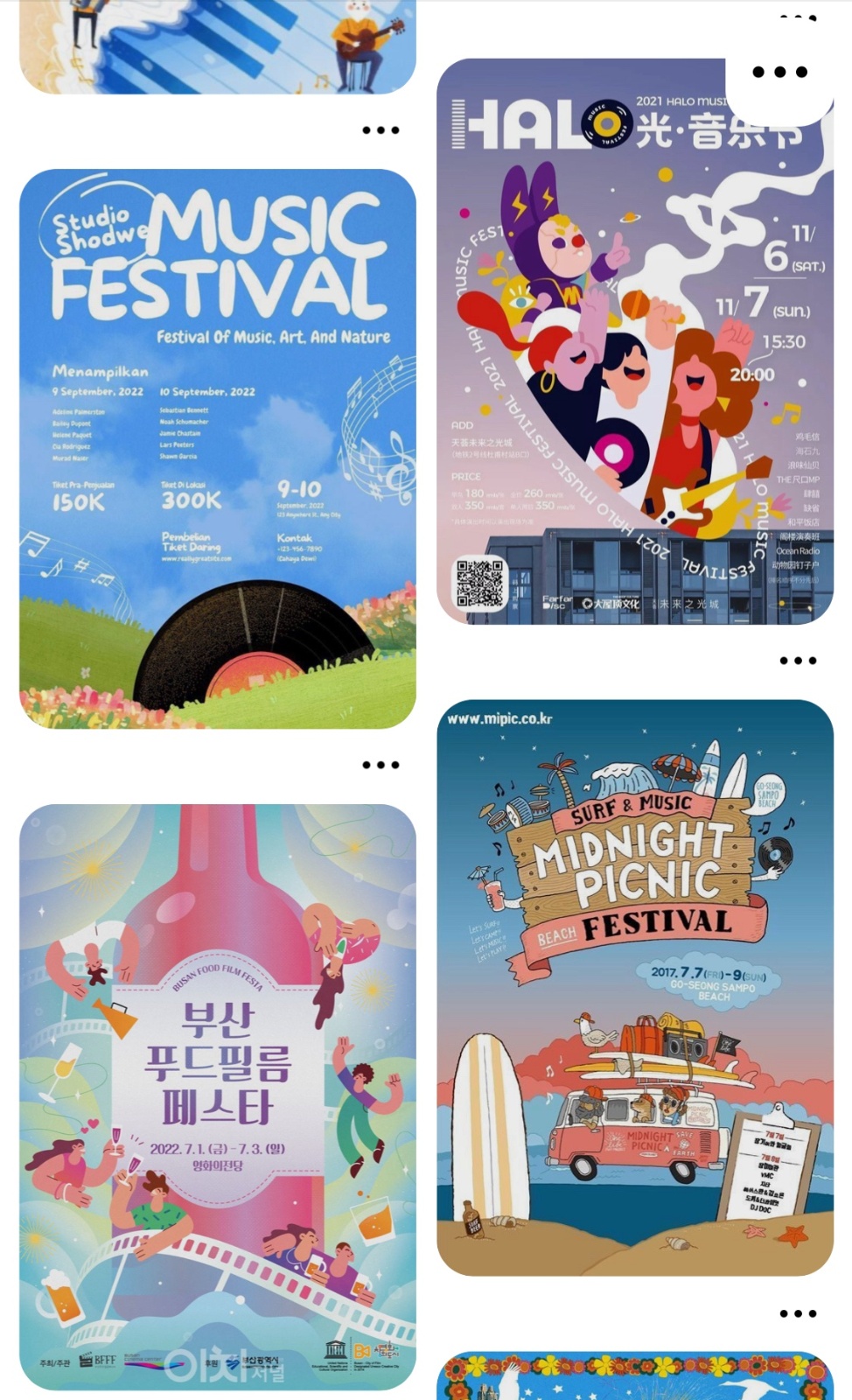Open the flower-bordered pin below Midnight Picnic
This screenshot has height=1400, width=852.
[x=635, y=1377]
